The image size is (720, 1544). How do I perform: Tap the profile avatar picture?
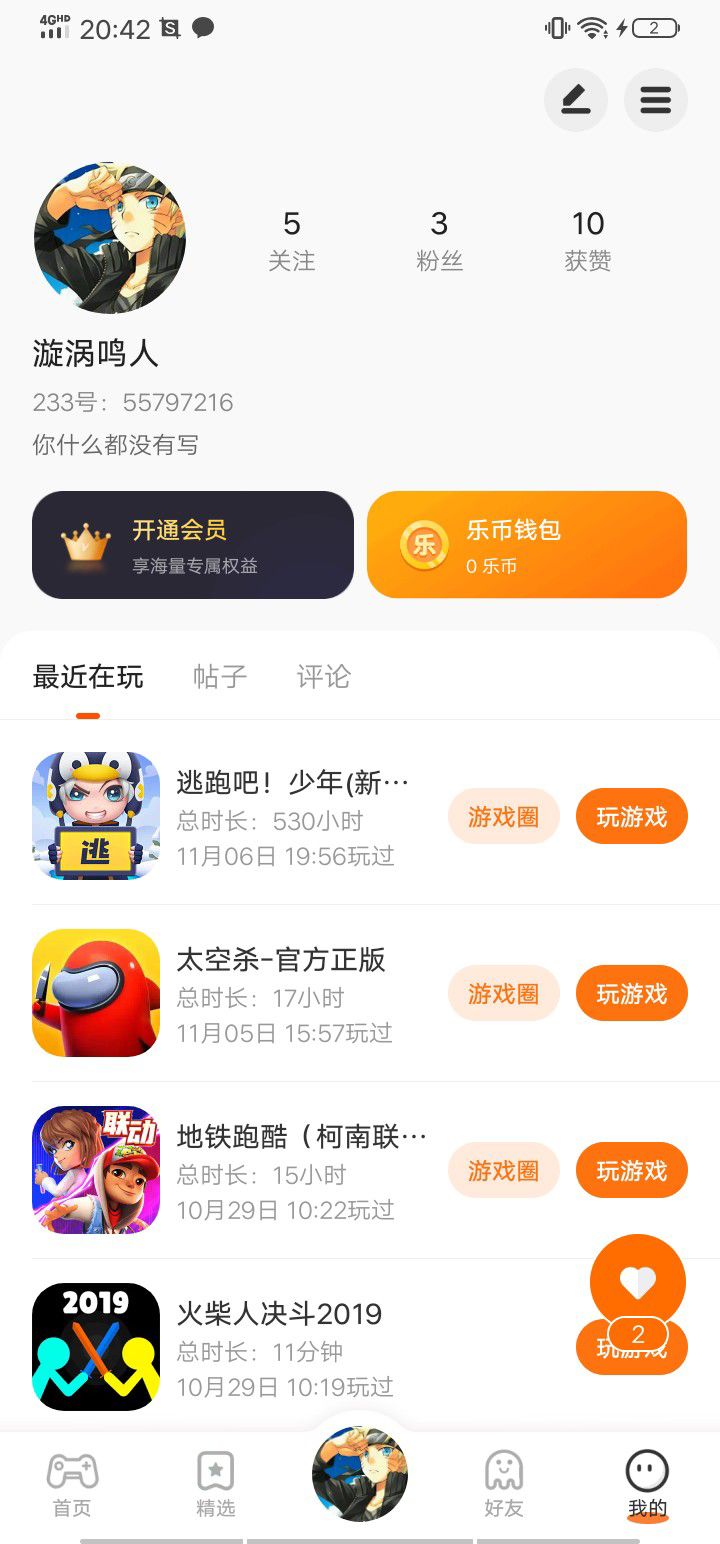click(x=110, y=239)
